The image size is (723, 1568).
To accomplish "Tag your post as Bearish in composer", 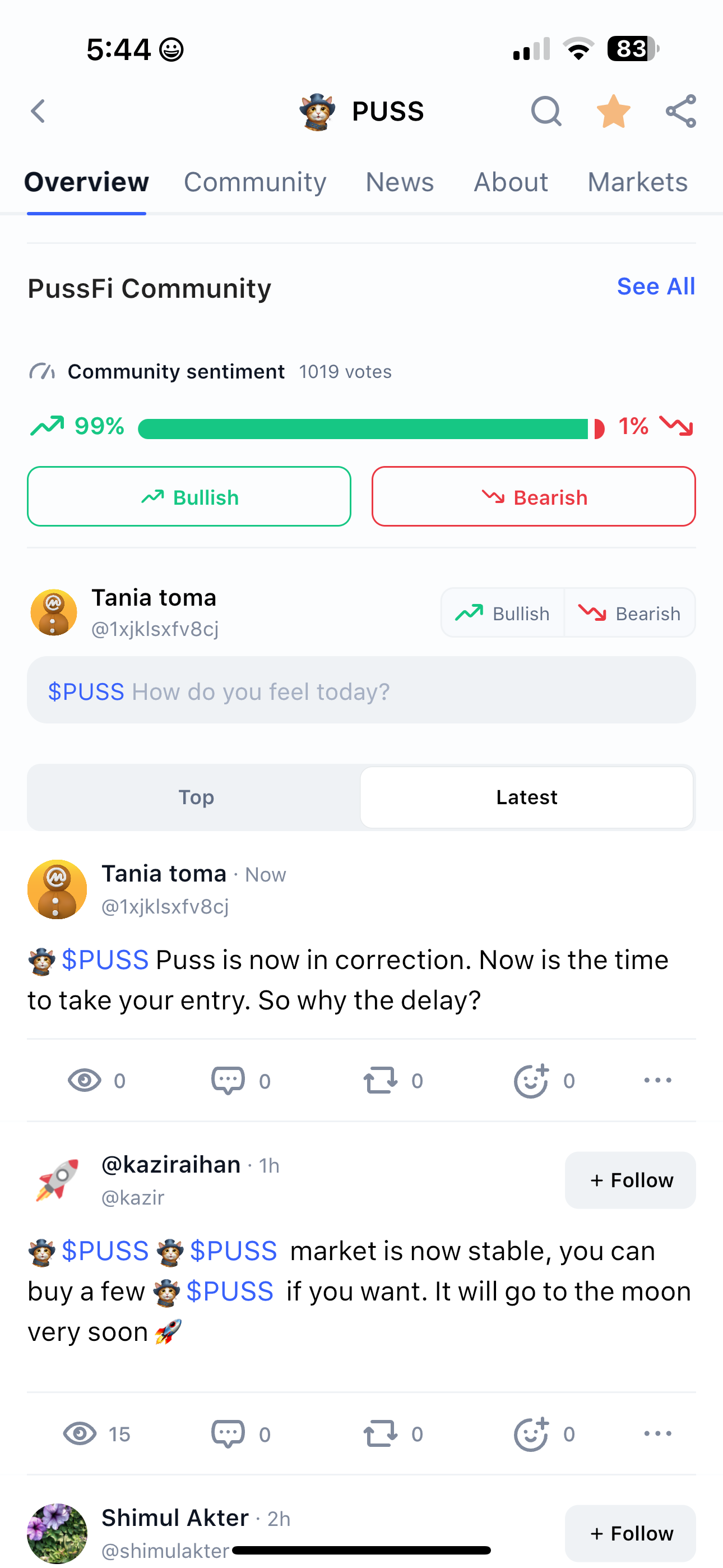I will click(630, 613).
